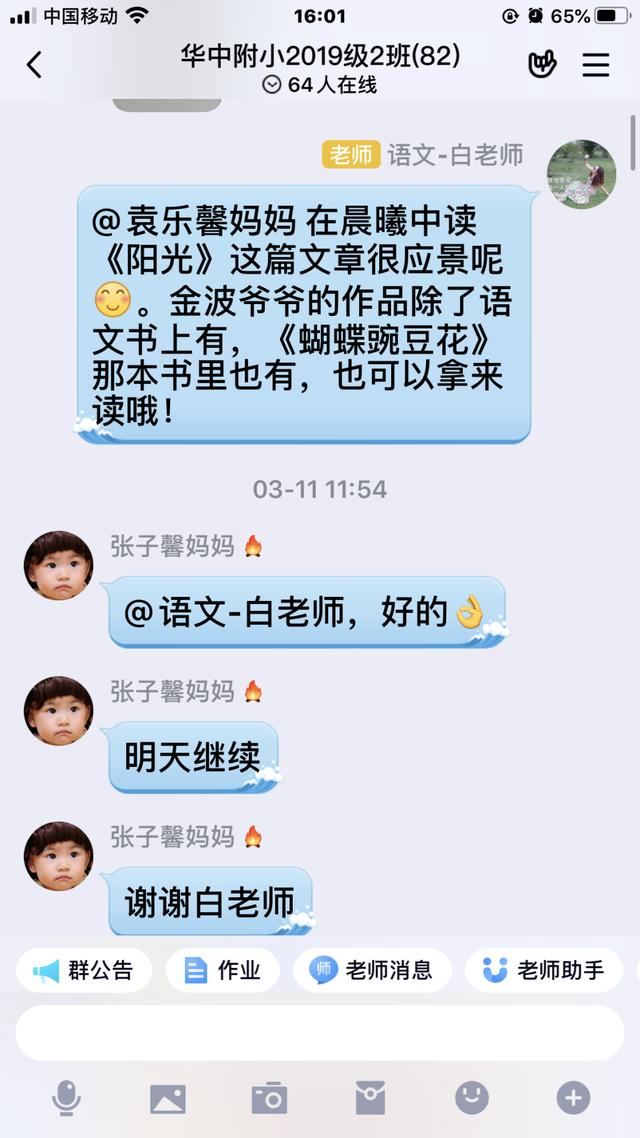Open the hand gesture icon in the header
The height and width of the screenshot is (1138, 640).
(x=542, y=65)
